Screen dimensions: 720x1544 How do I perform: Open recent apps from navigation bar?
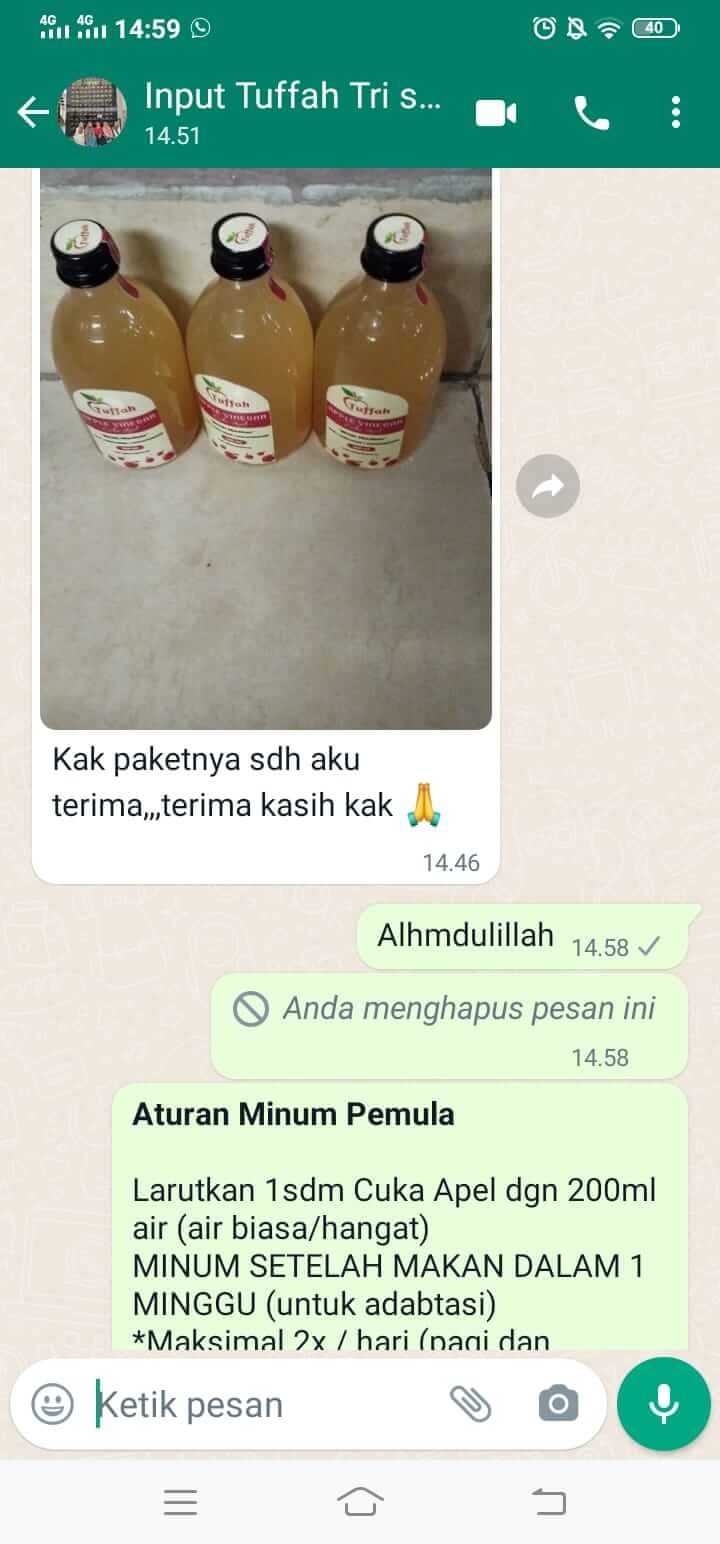point(180,1501)
